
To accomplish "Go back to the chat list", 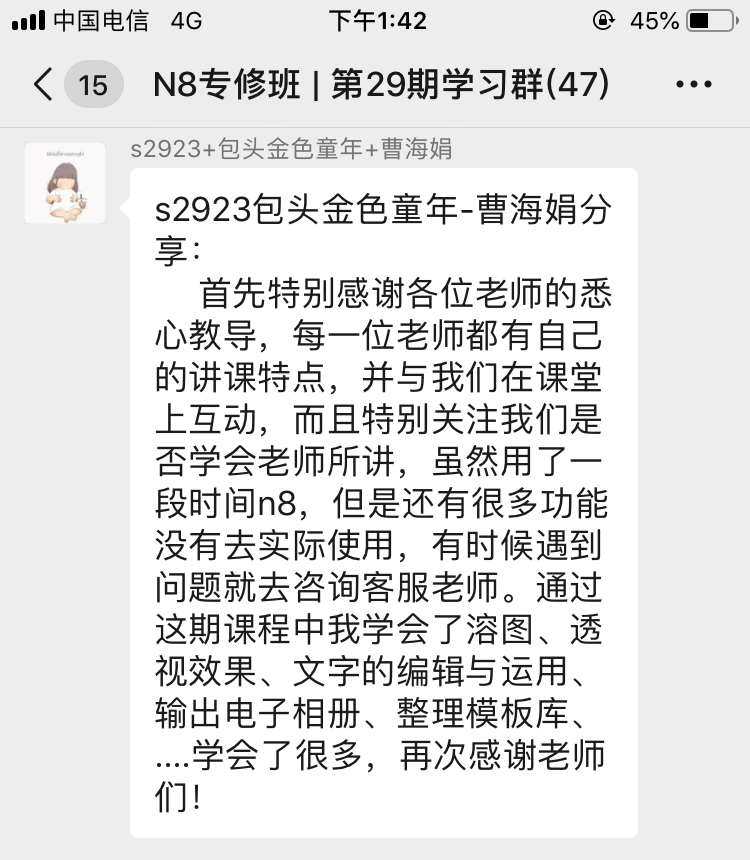I will [45, 85].
